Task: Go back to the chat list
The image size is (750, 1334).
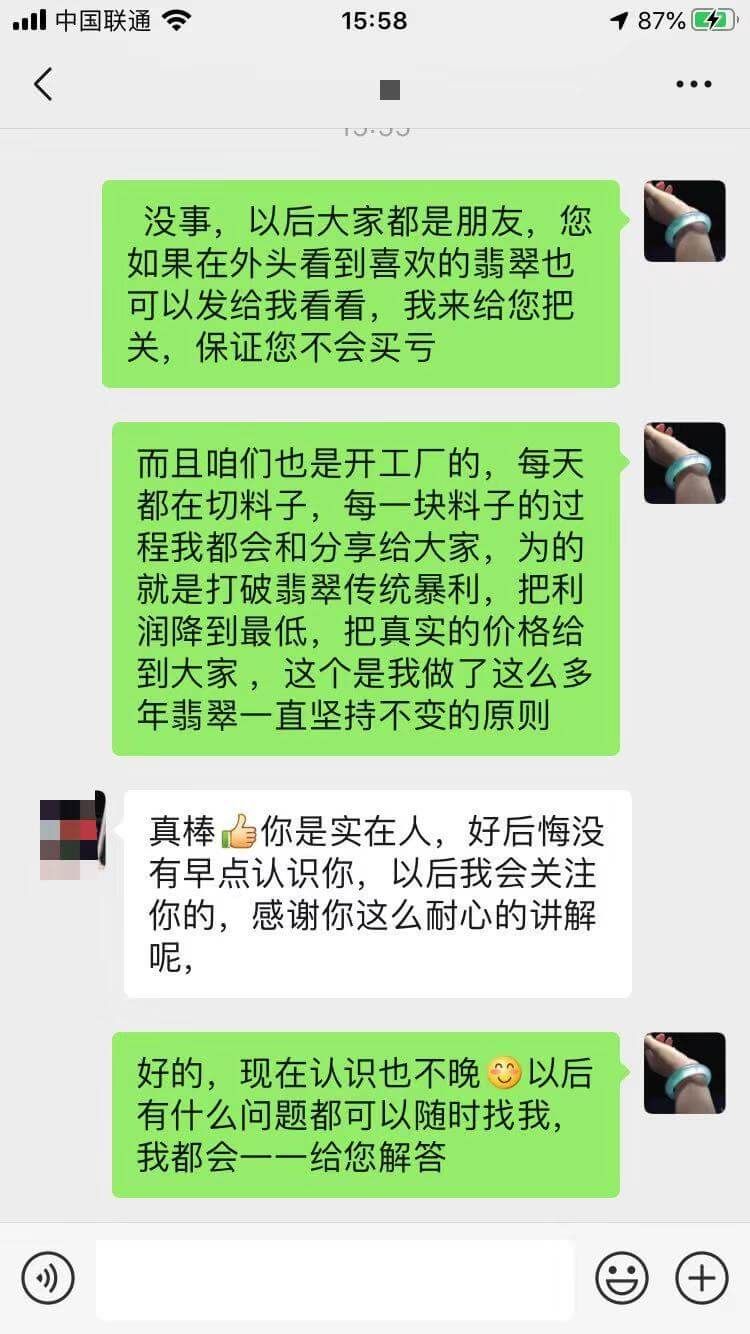Action: [43, 85]
